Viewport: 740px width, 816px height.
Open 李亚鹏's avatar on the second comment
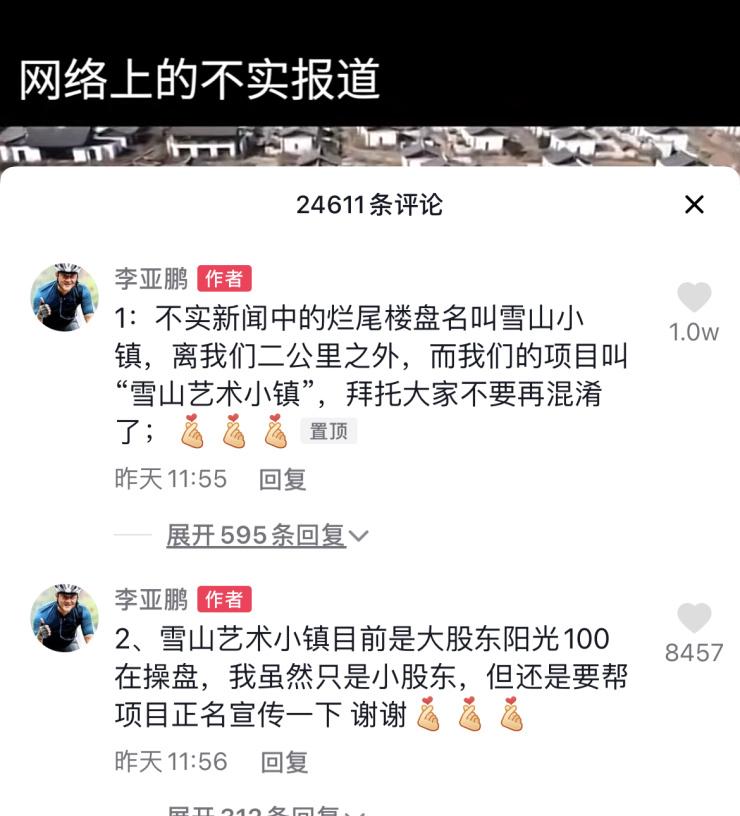(x=65, y=618)
